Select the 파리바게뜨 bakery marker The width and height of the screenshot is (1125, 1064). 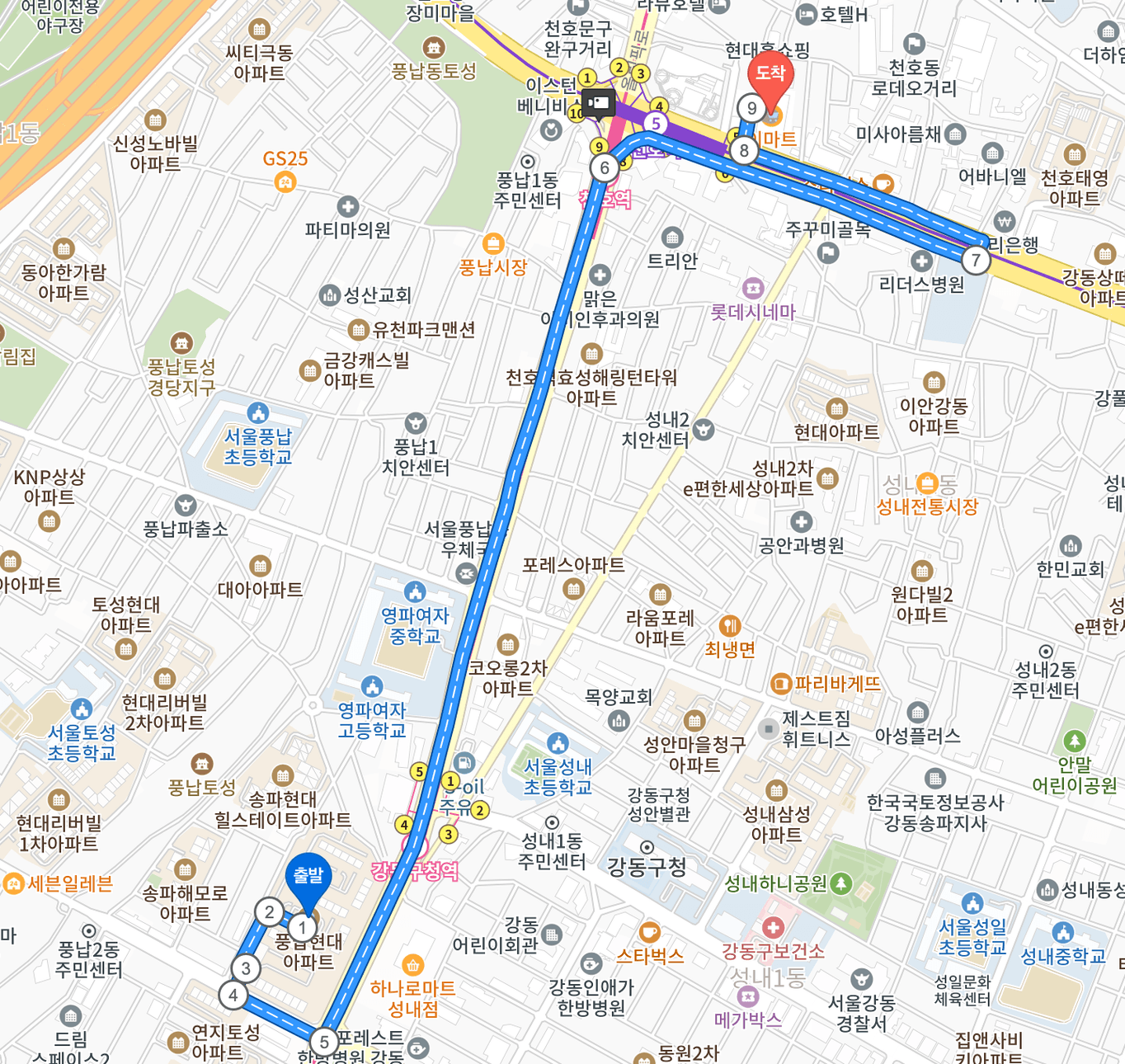[779, 684]
